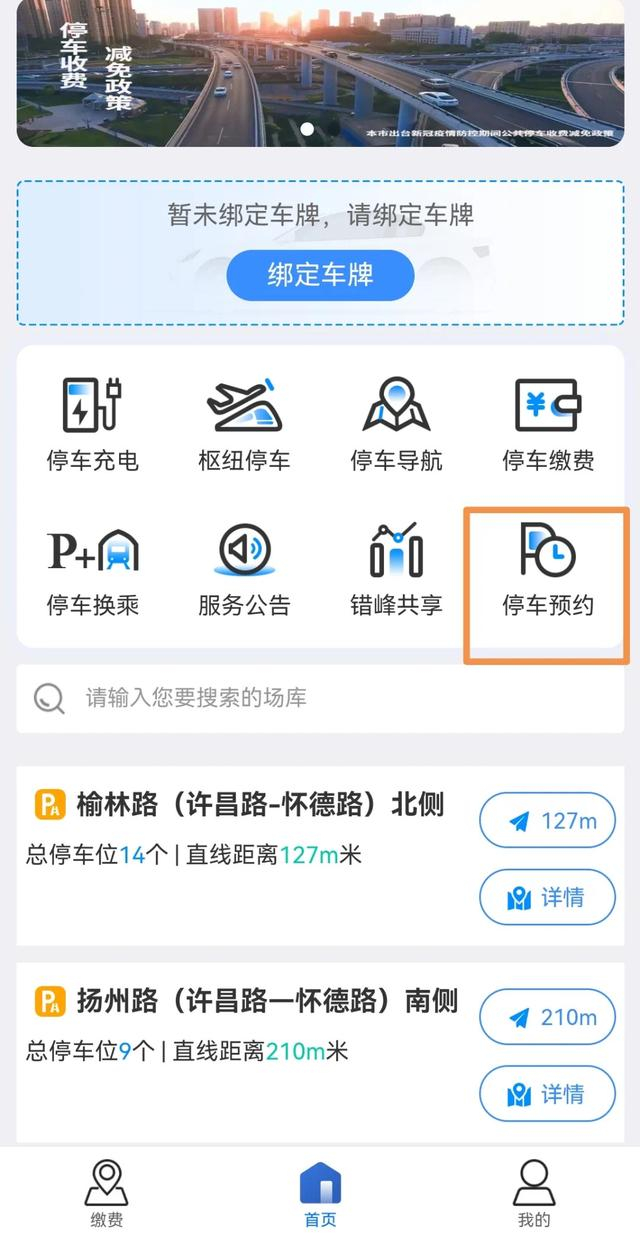View 详情 for 榆林路 parking

pos(547,897)
